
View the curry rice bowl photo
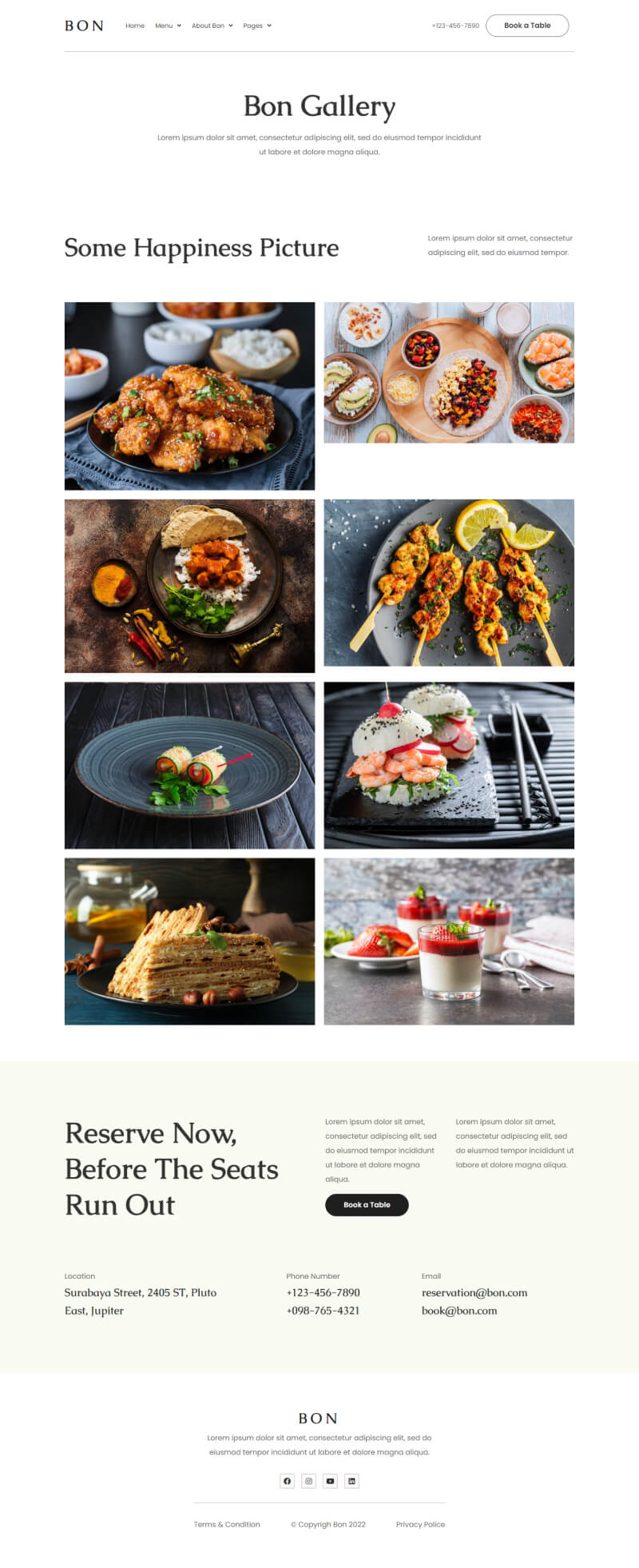189,586
